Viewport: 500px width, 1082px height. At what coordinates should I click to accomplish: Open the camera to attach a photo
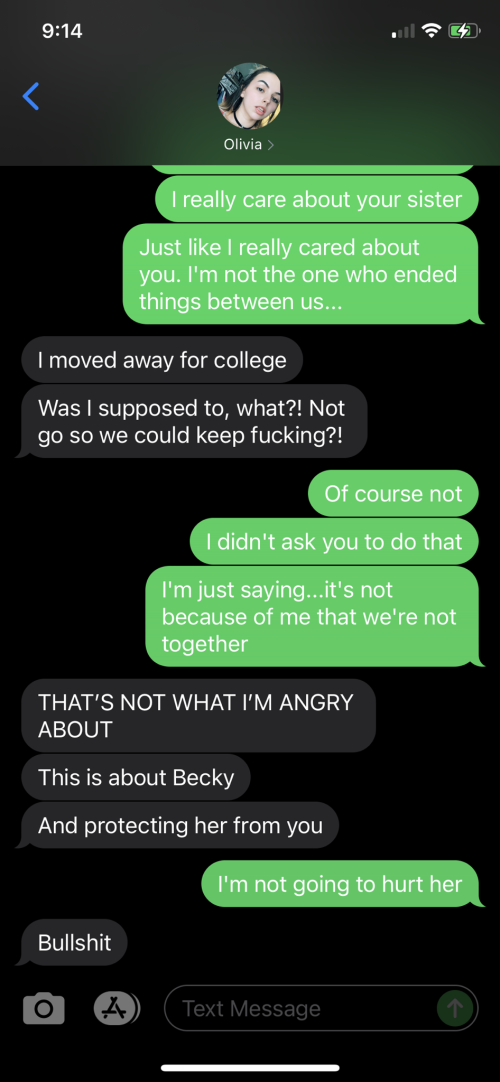(x=43, y=1008)
